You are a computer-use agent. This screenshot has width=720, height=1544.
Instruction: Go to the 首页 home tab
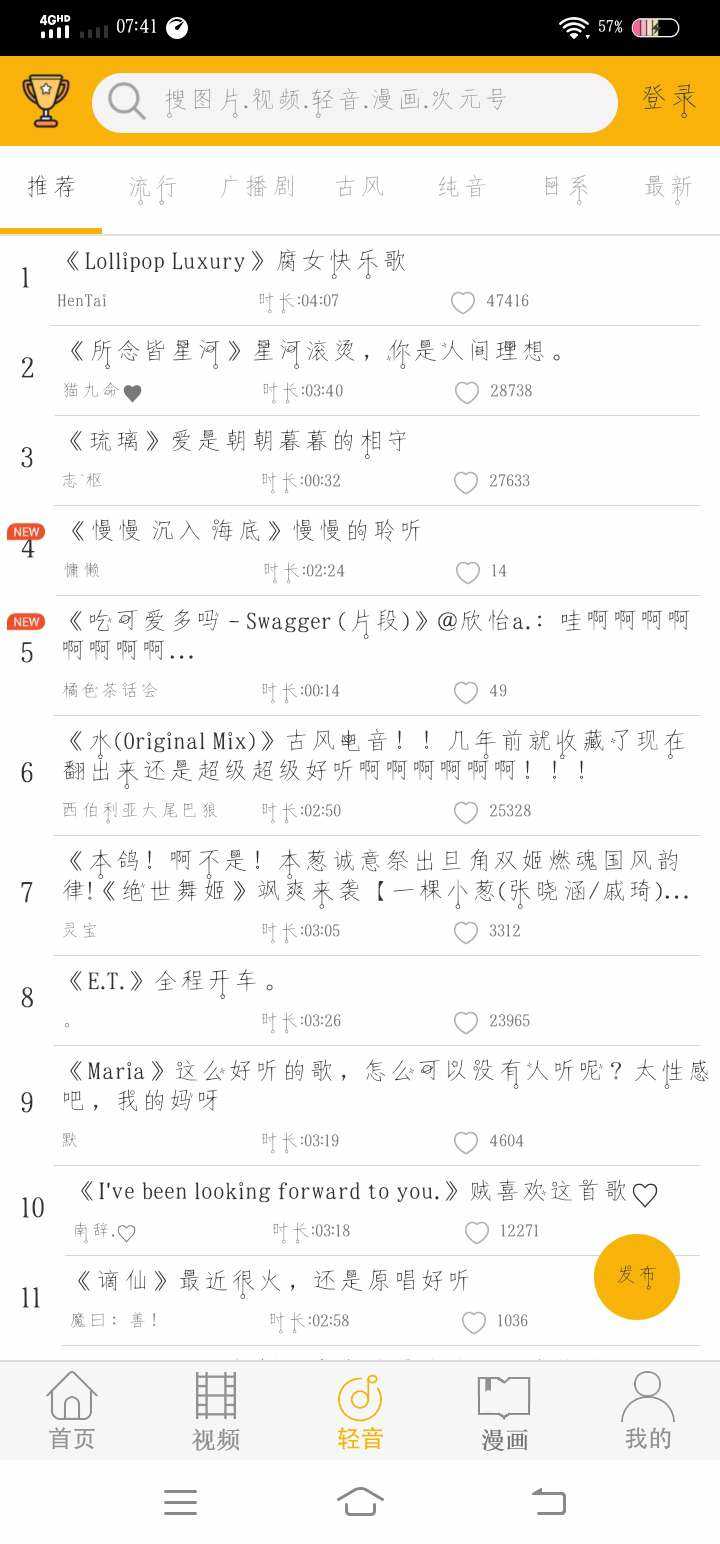click(x=72, y=1411)
